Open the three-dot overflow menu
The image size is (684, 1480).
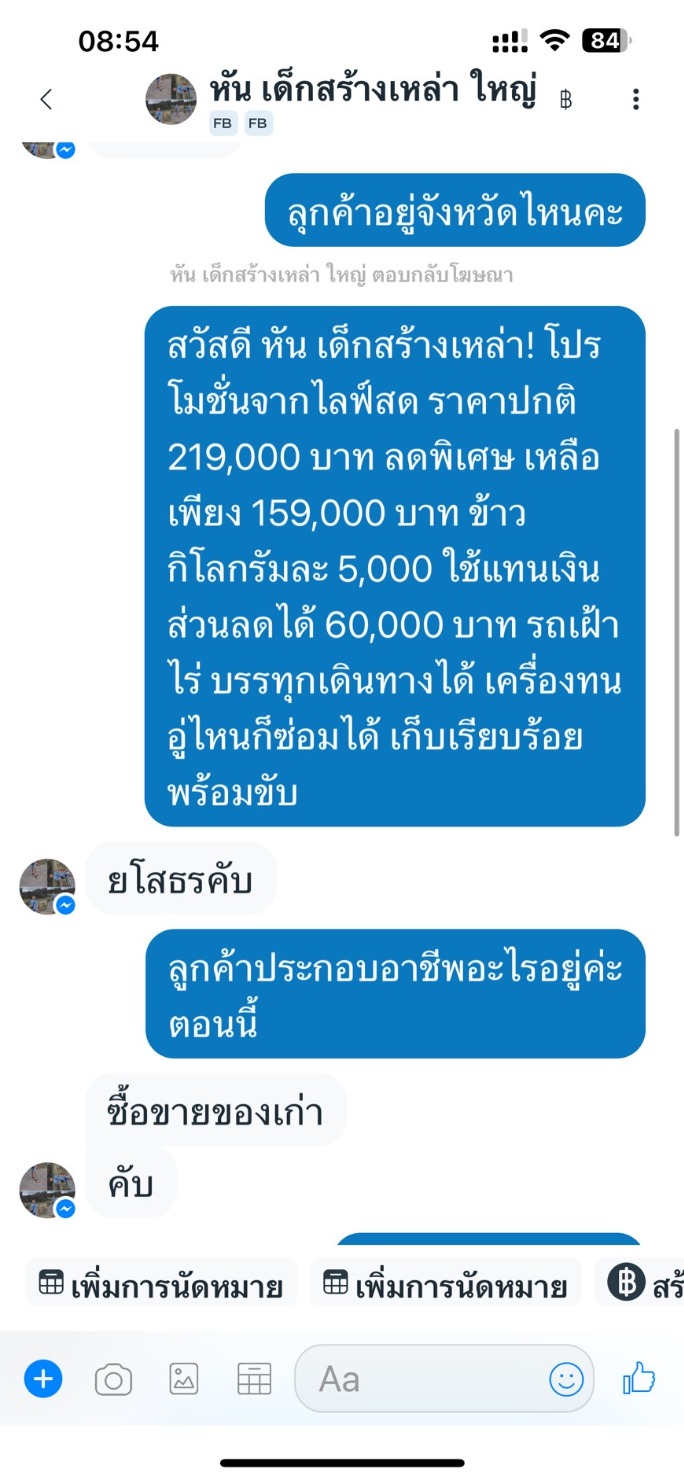point(636,99)
